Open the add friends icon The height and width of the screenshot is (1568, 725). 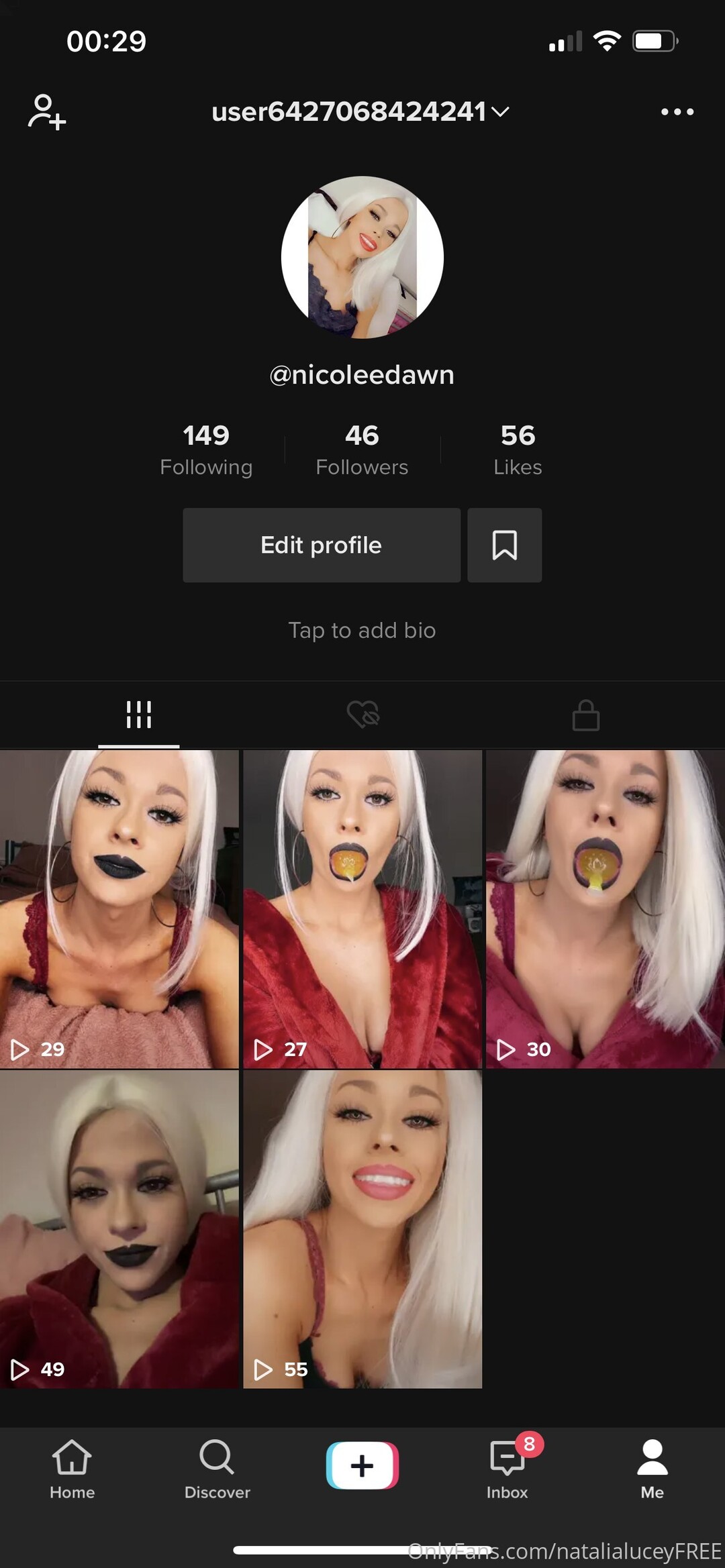pyautogui.click(x=47, y=111)
